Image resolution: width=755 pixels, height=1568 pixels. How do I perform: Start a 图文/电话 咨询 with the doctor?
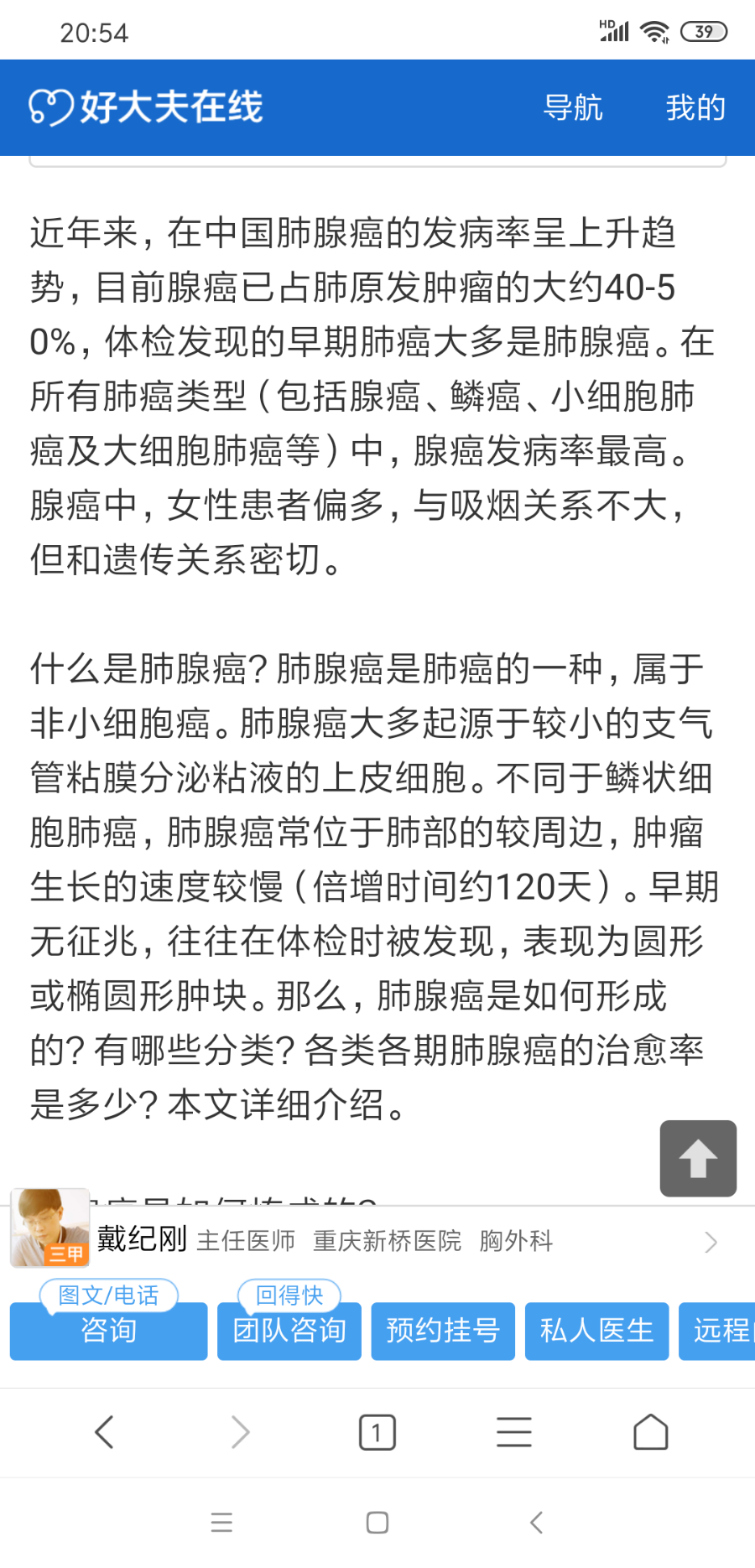[108, 1330]
